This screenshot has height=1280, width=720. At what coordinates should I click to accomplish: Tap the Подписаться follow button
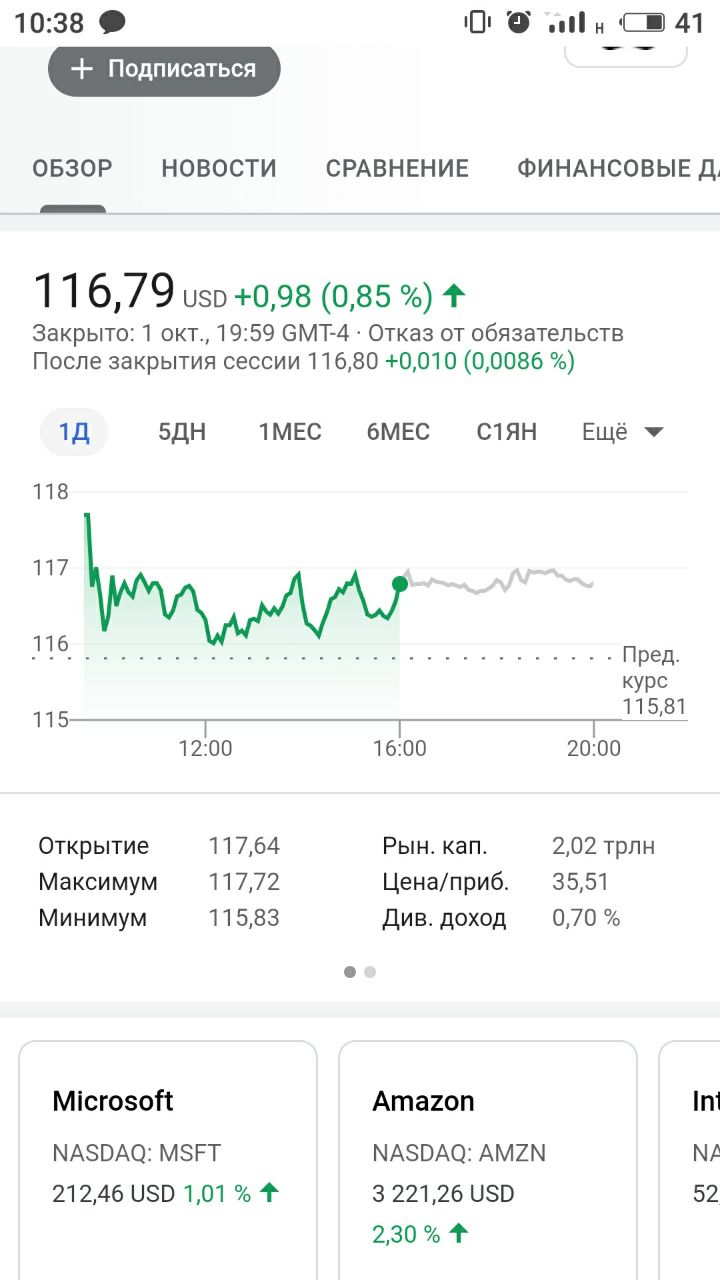[x=164, y=69]
